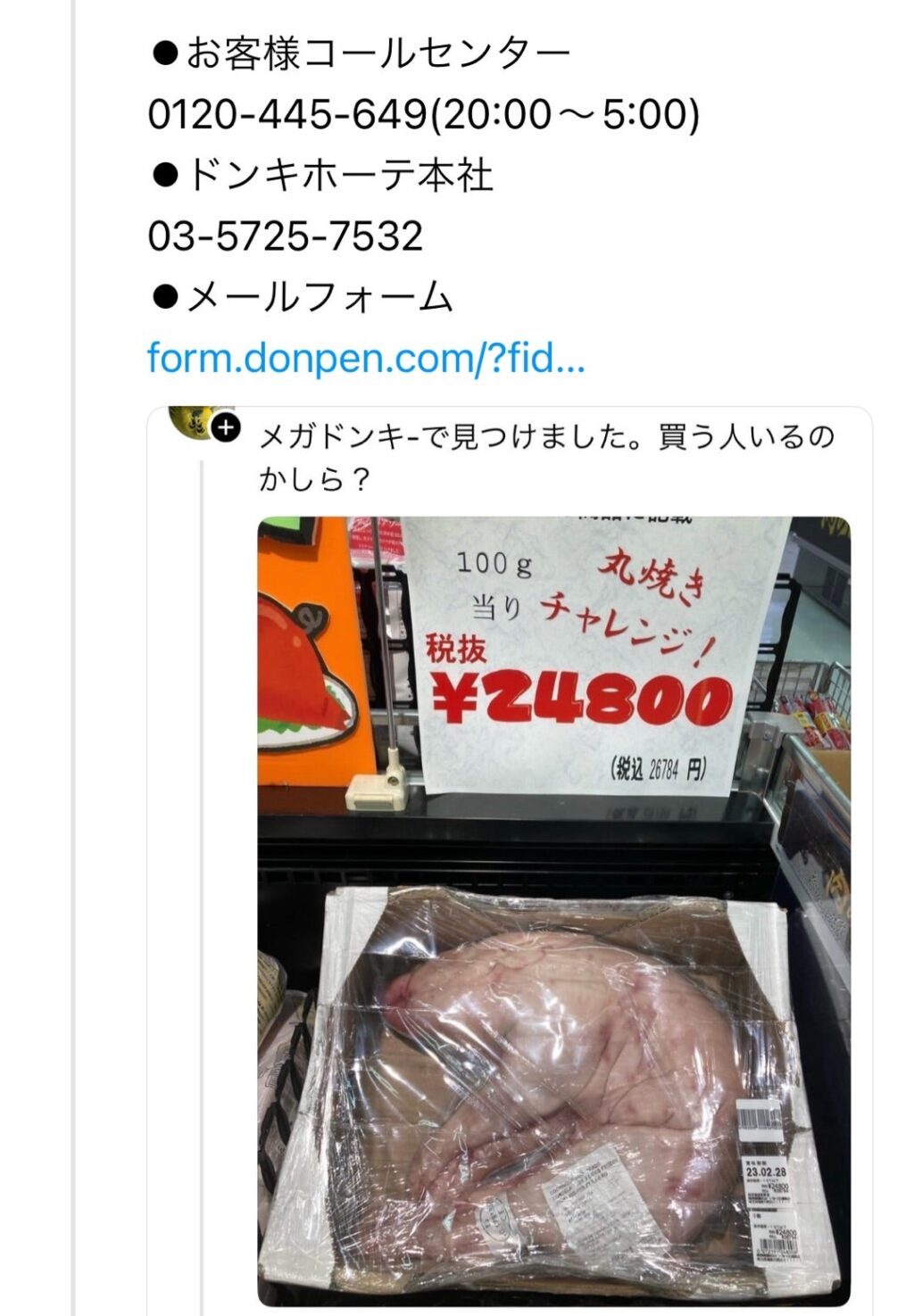Viewport: 914px width, 1316px height.
Task: Open the form.donpen.com link
Action: pos(366,359)
